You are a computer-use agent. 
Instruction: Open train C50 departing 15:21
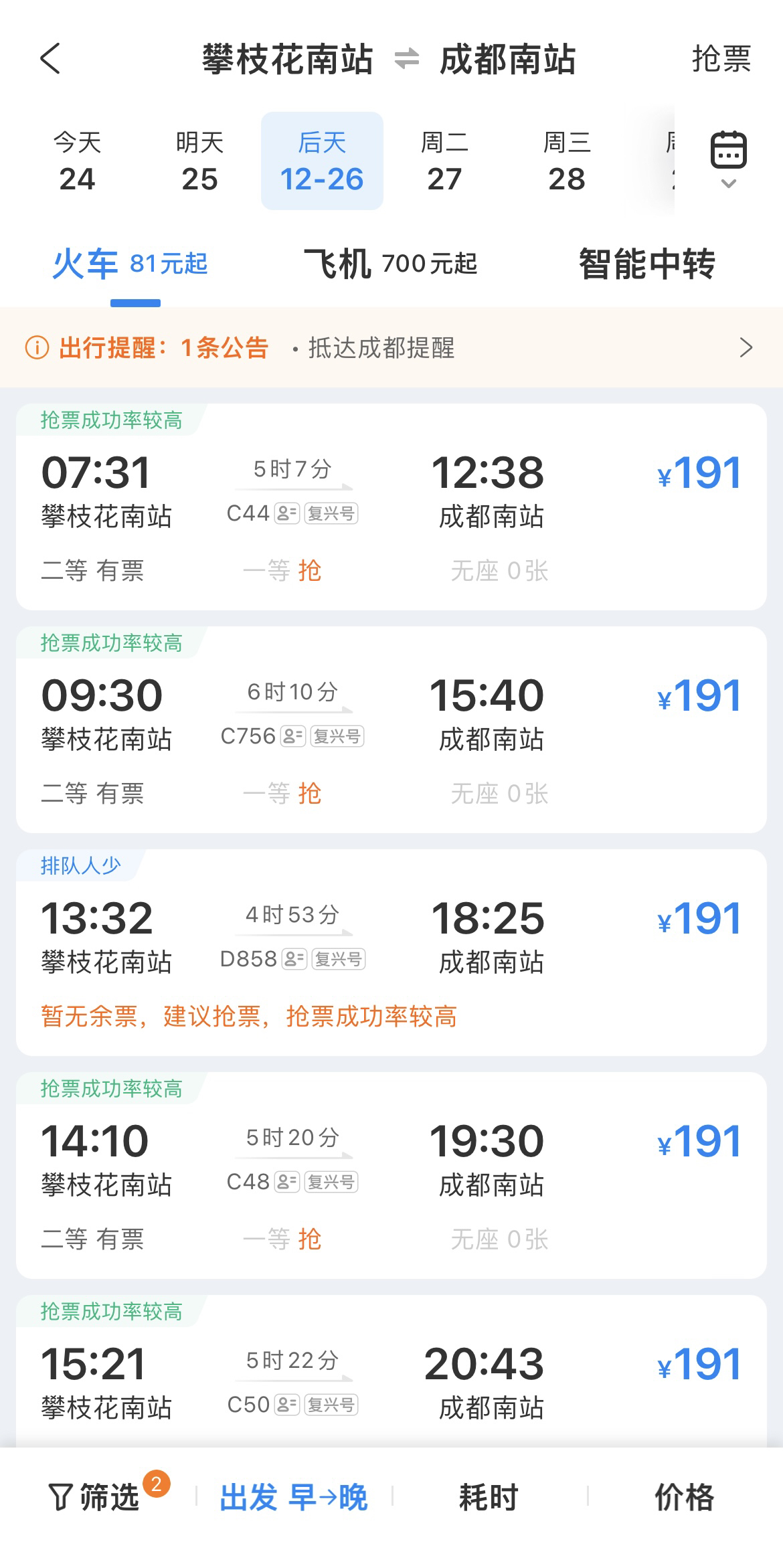point(391,1371)
